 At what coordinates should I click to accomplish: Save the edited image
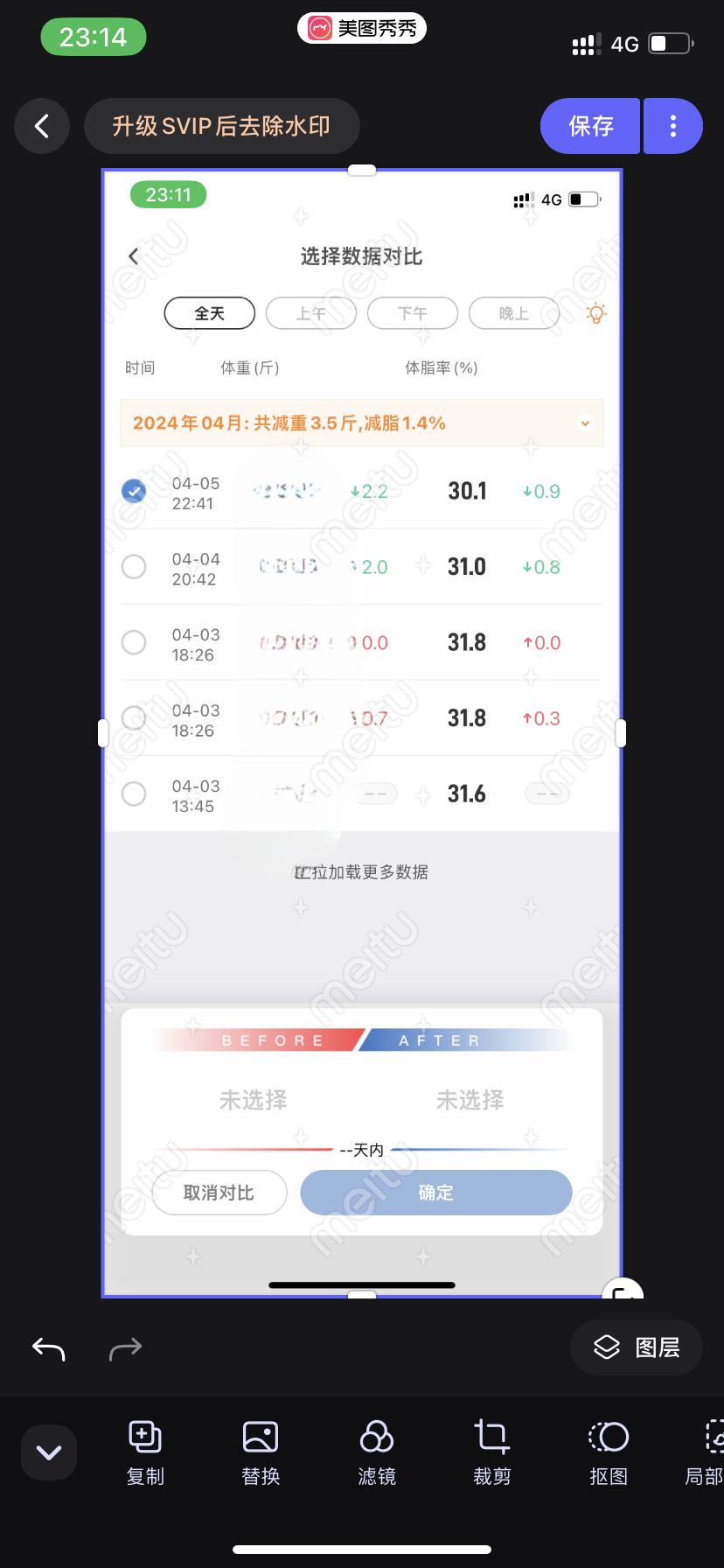591,126
